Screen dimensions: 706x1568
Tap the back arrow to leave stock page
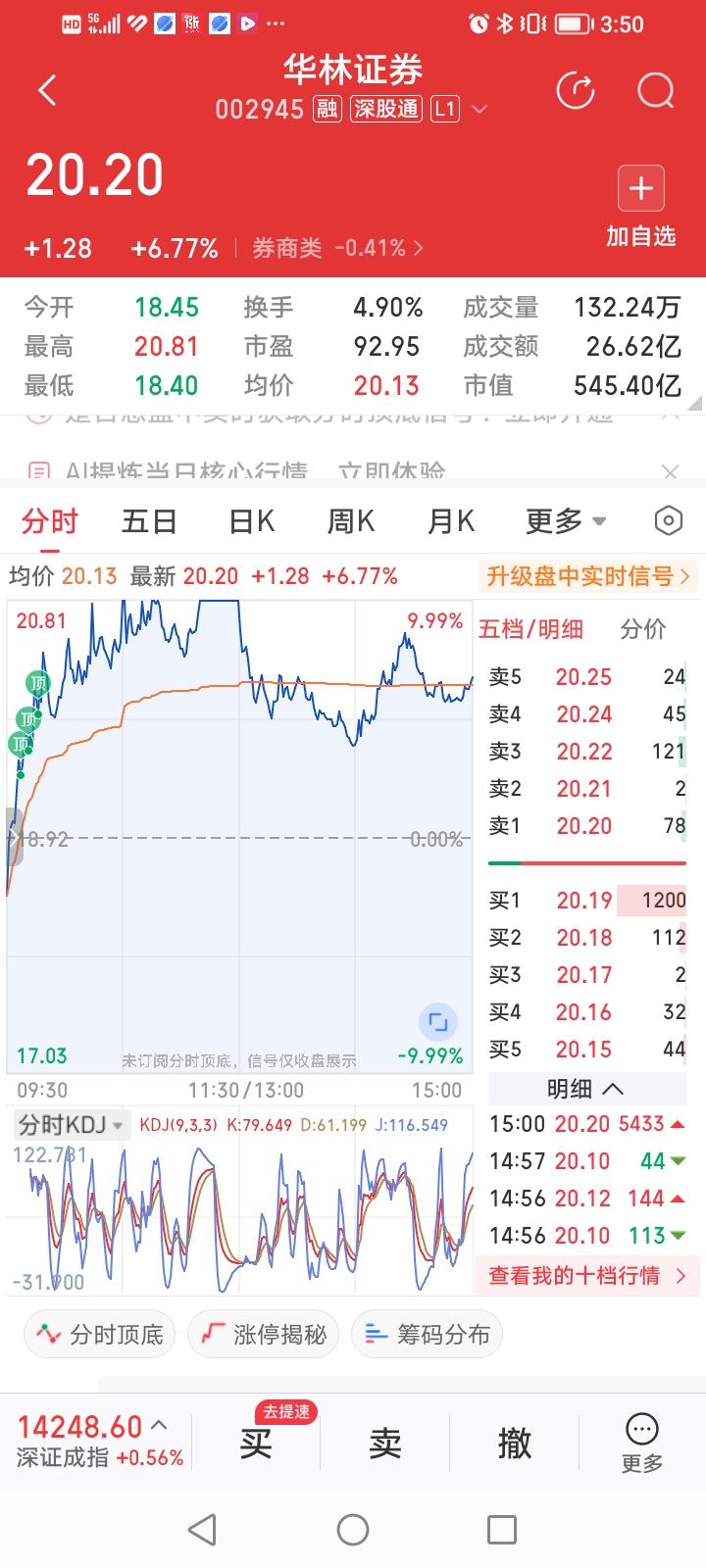click(46, 89)
